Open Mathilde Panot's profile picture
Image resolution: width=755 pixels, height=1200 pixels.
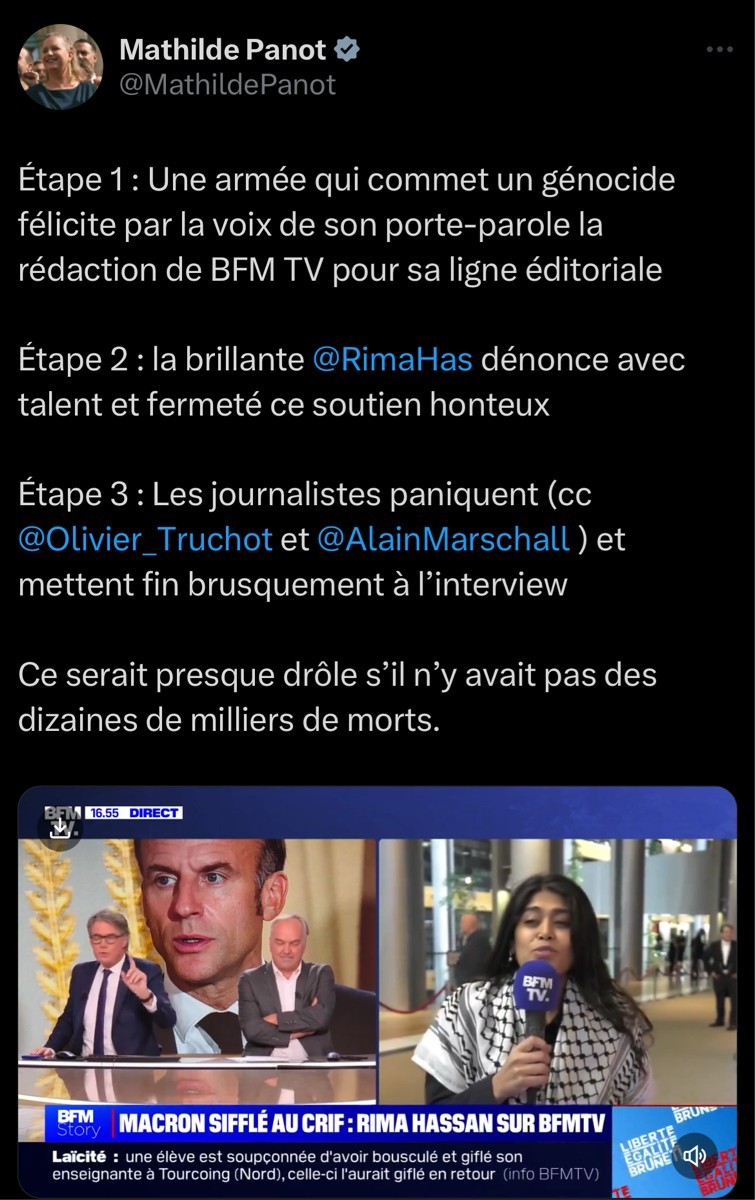coord(59,67)
